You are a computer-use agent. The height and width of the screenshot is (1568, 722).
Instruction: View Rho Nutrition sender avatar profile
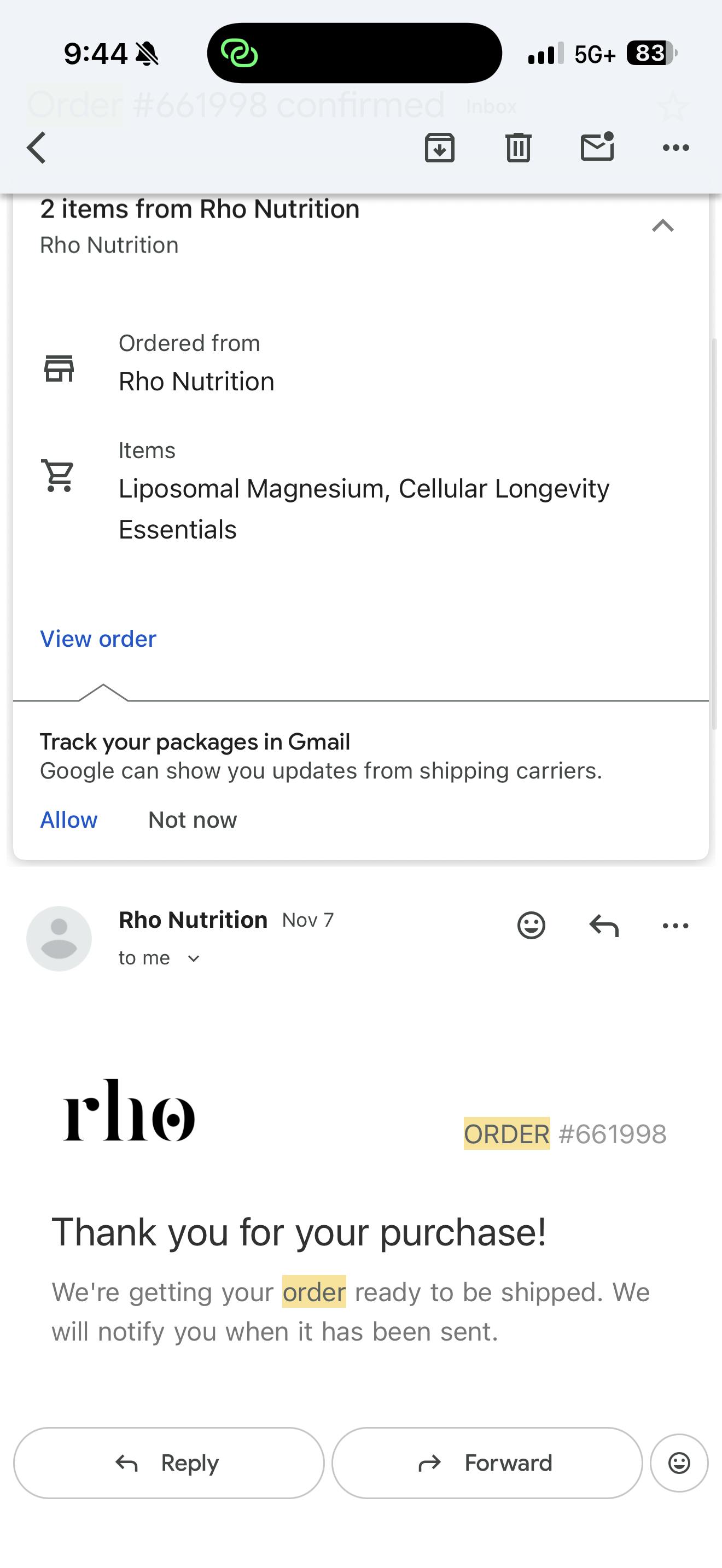tap(59, 939)
